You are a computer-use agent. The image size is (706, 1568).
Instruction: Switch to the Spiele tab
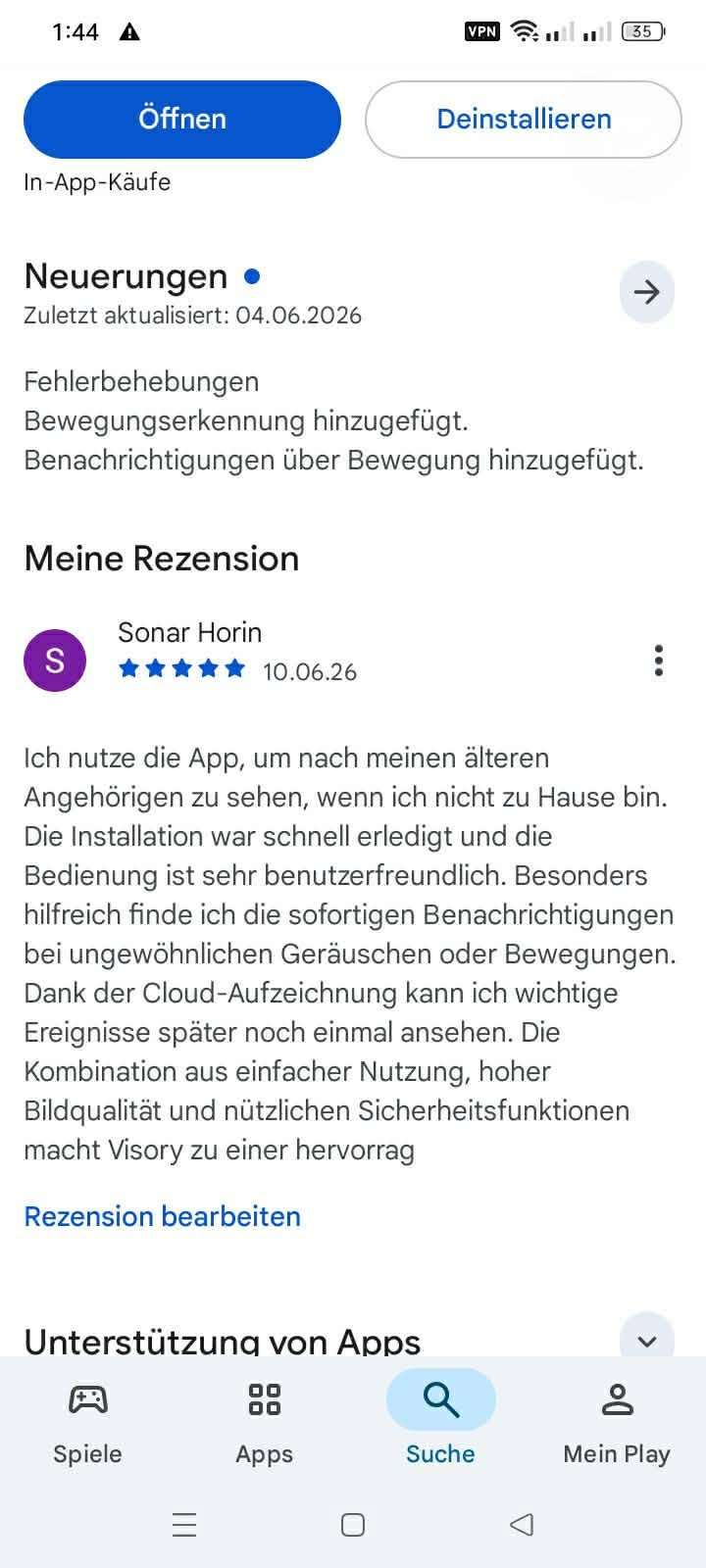88,1423
